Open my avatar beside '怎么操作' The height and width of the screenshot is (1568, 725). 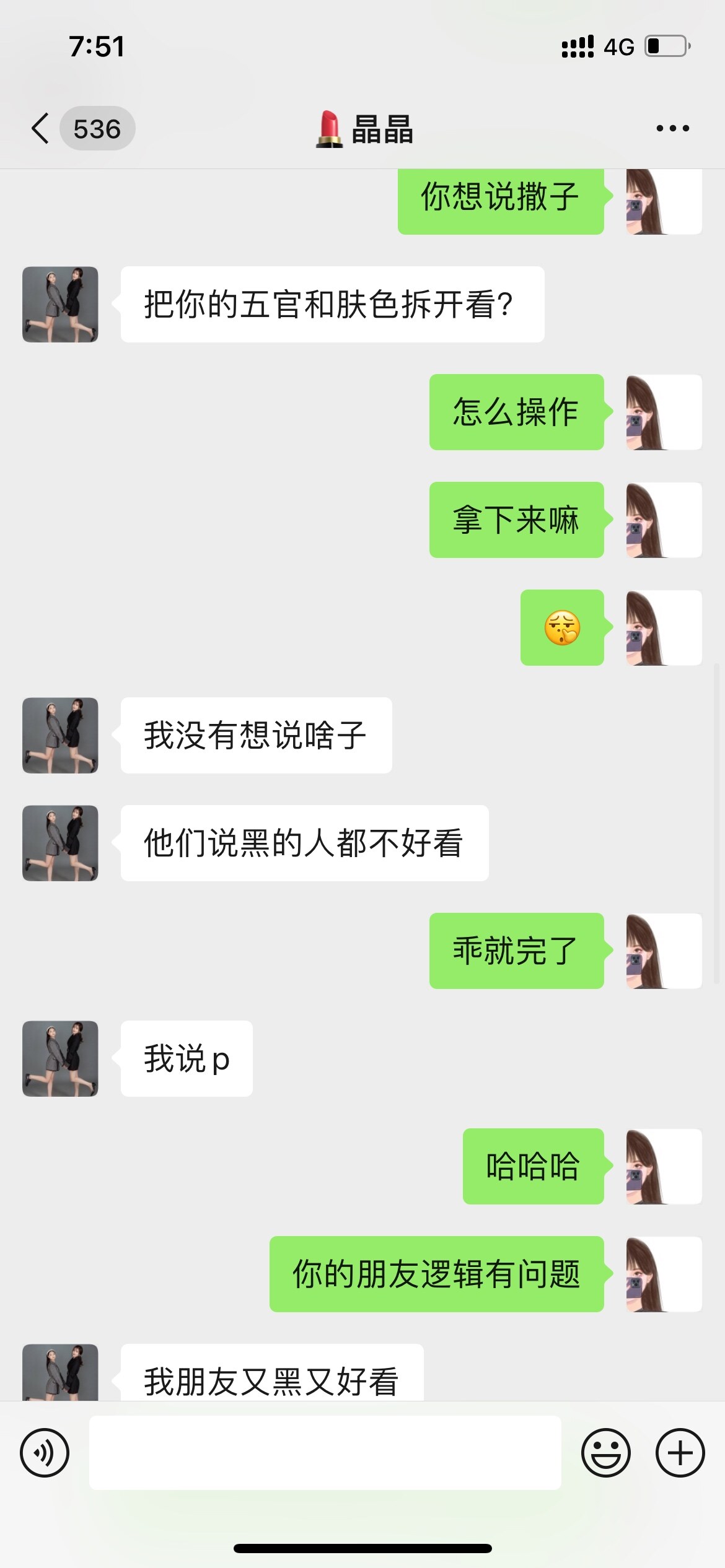664,412
